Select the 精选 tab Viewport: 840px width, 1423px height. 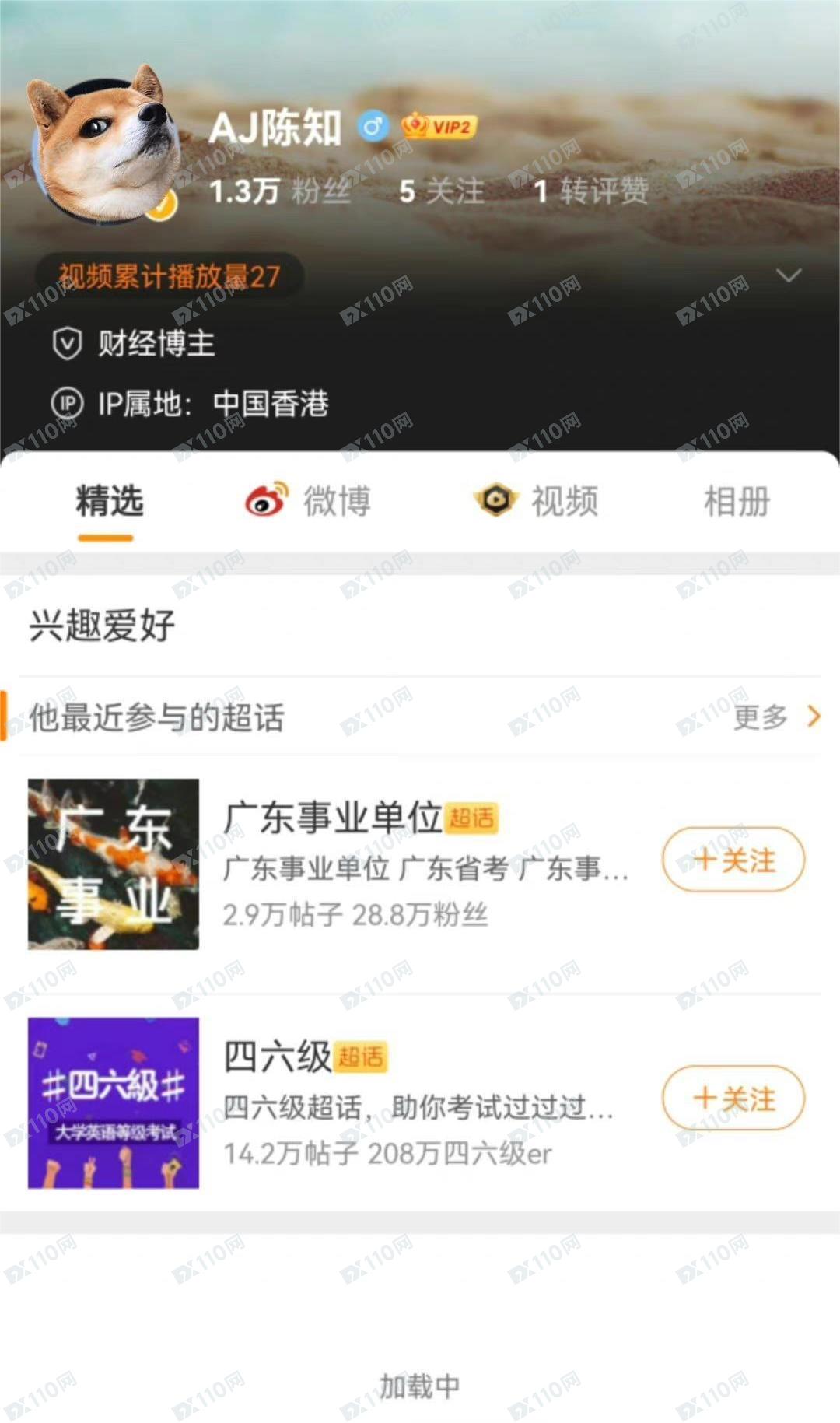[109, 502]
